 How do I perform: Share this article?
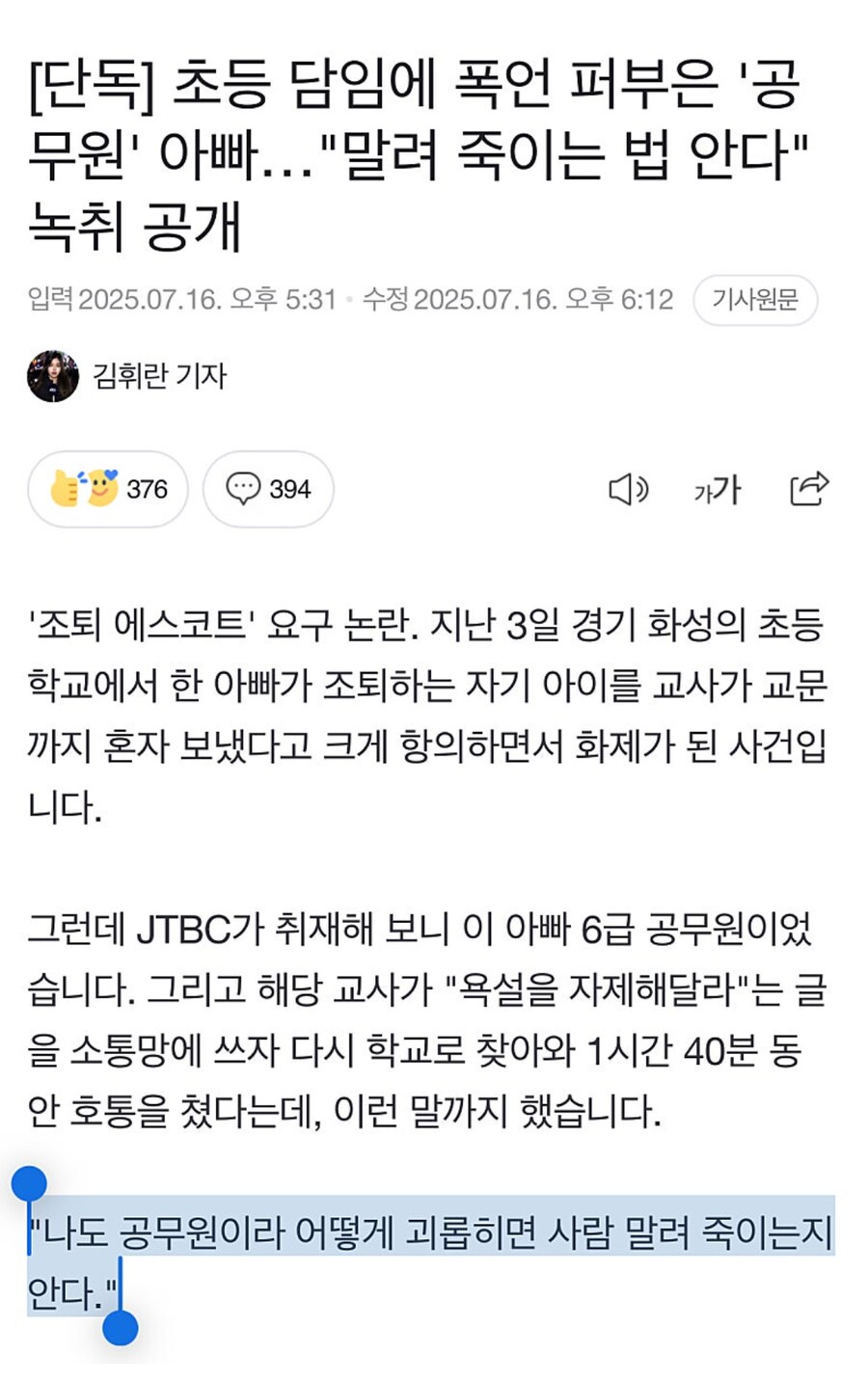coord(808,489)
